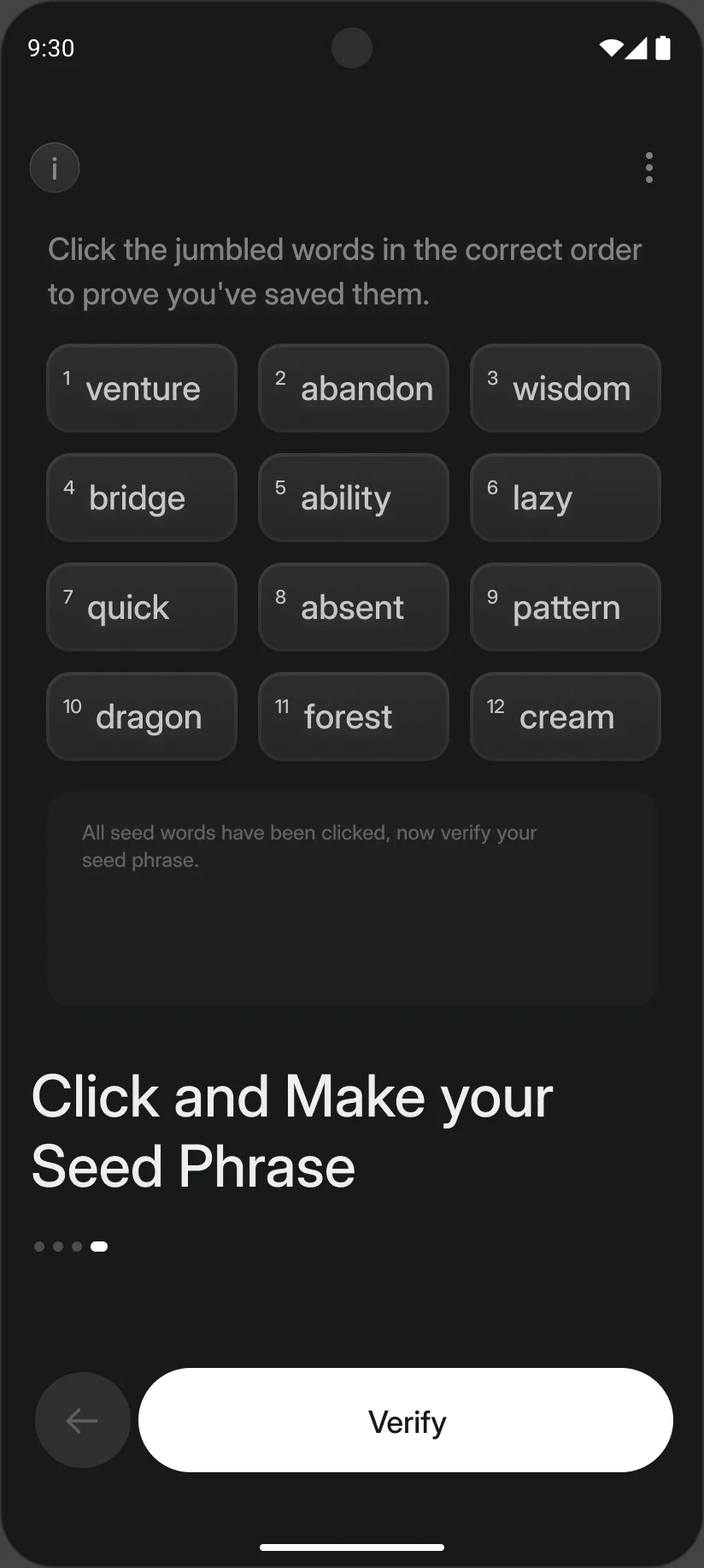Choose the quick word chip
704x1568 pixels.
[x=142, y=607]
